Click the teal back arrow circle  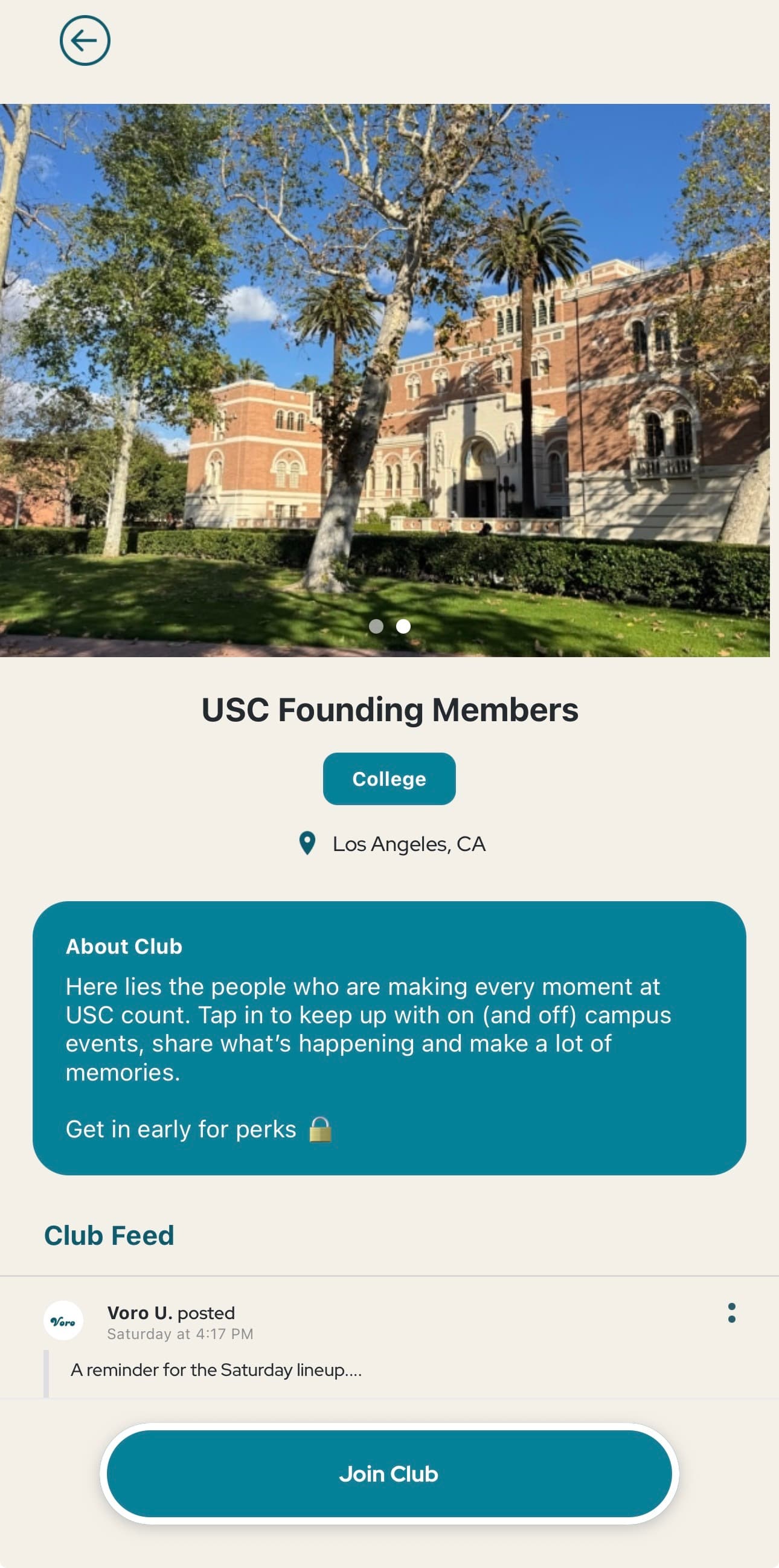pyautogui.click(x=85, y=40)
